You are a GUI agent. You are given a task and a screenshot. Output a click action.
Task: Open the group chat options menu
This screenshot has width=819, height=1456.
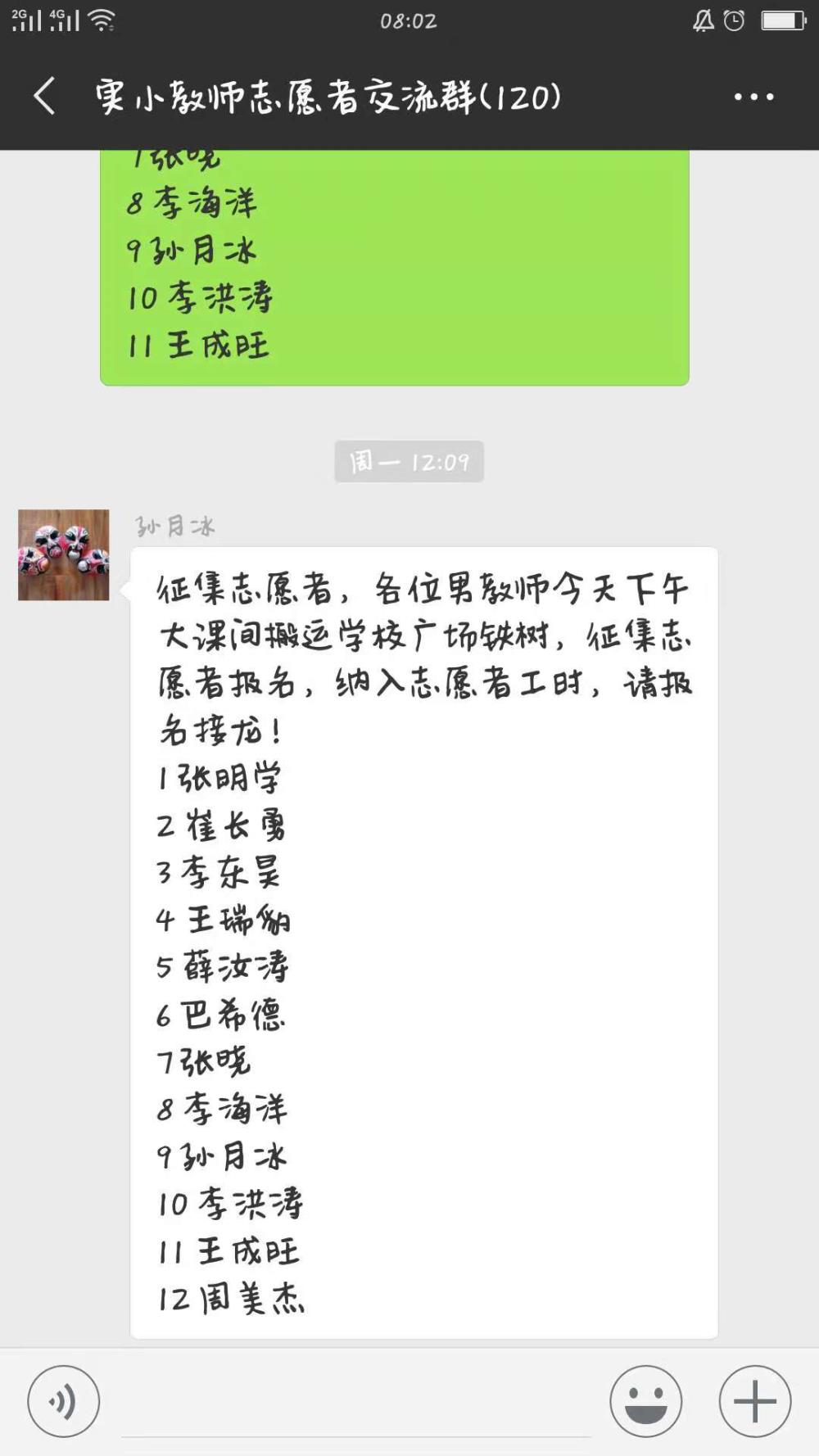tap(753, 97)
